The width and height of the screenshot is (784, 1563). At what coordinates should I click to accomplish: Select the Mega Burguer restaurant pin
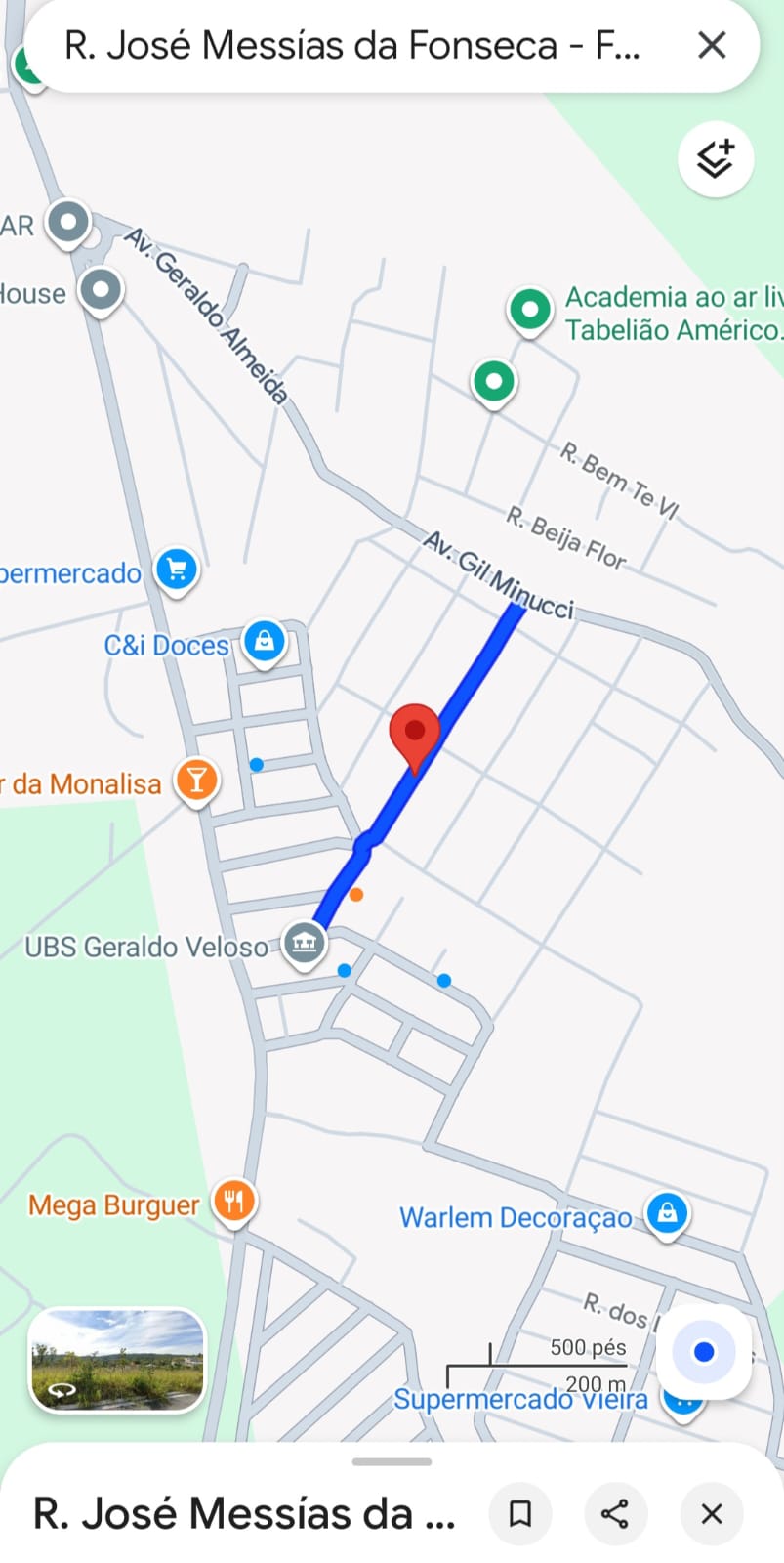(233, 1201)
